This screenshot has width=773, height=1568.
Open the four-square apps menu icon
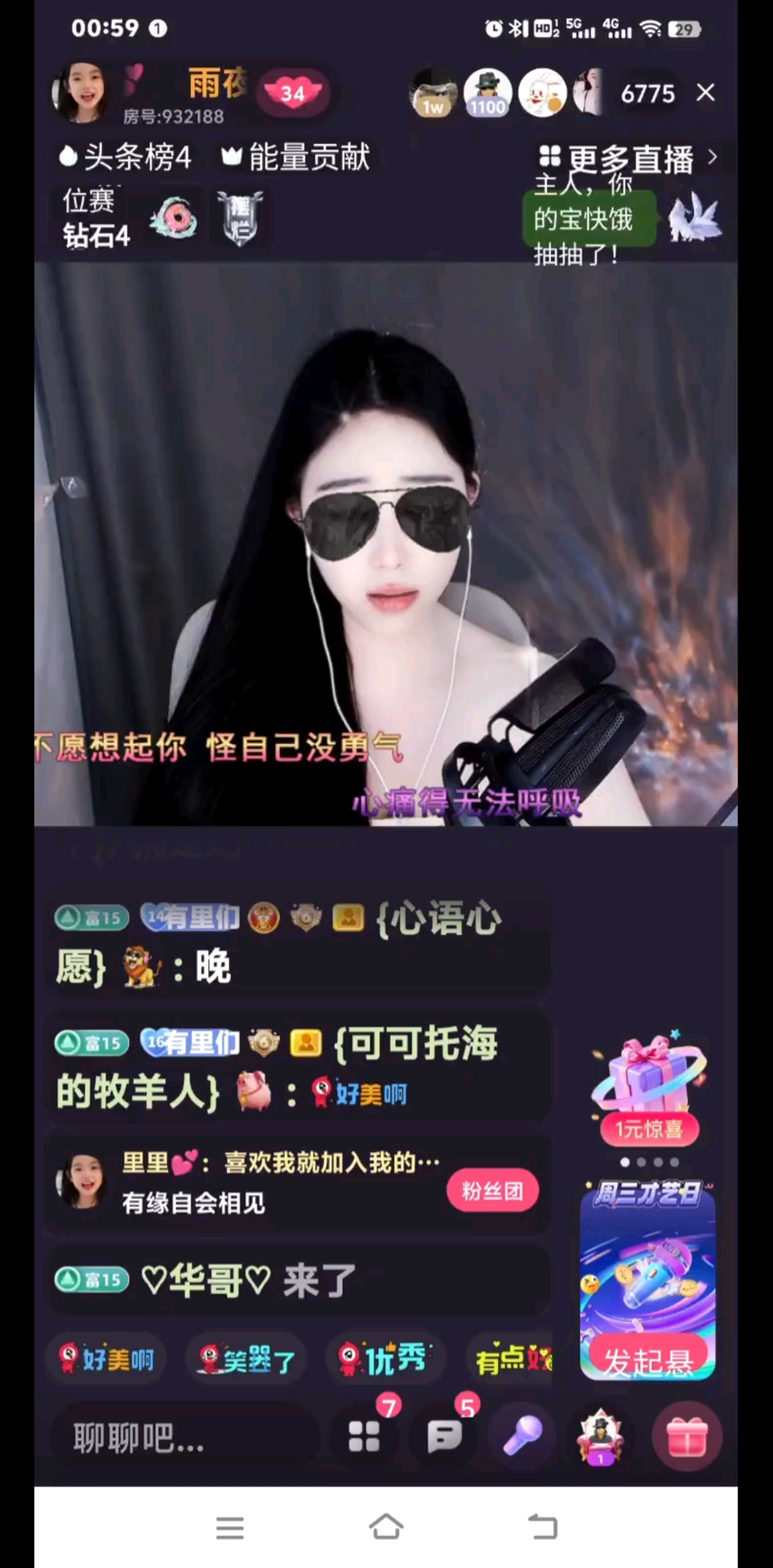click(x=364, y=1437)
